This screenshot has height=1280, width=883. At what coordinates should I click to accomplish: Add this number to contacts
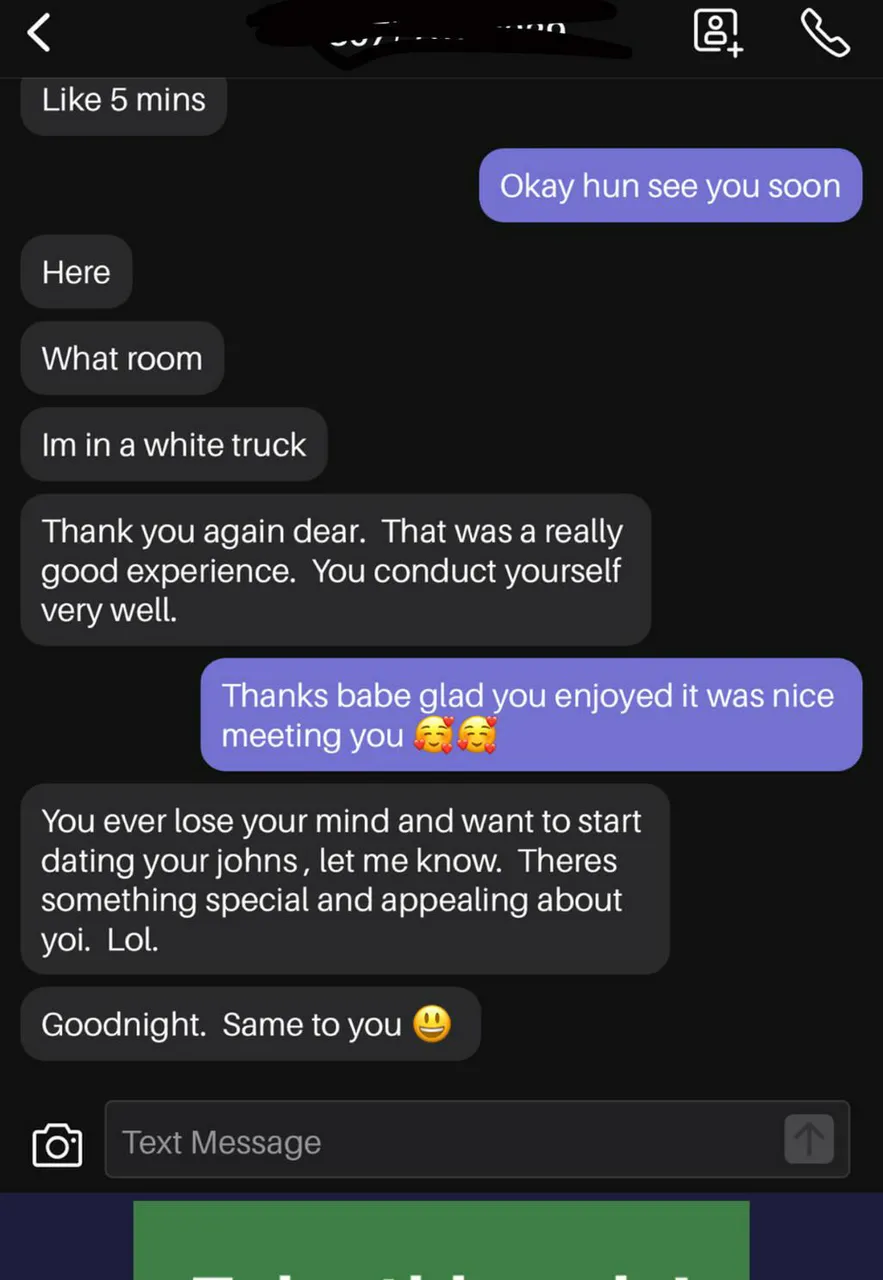[718, 33]
